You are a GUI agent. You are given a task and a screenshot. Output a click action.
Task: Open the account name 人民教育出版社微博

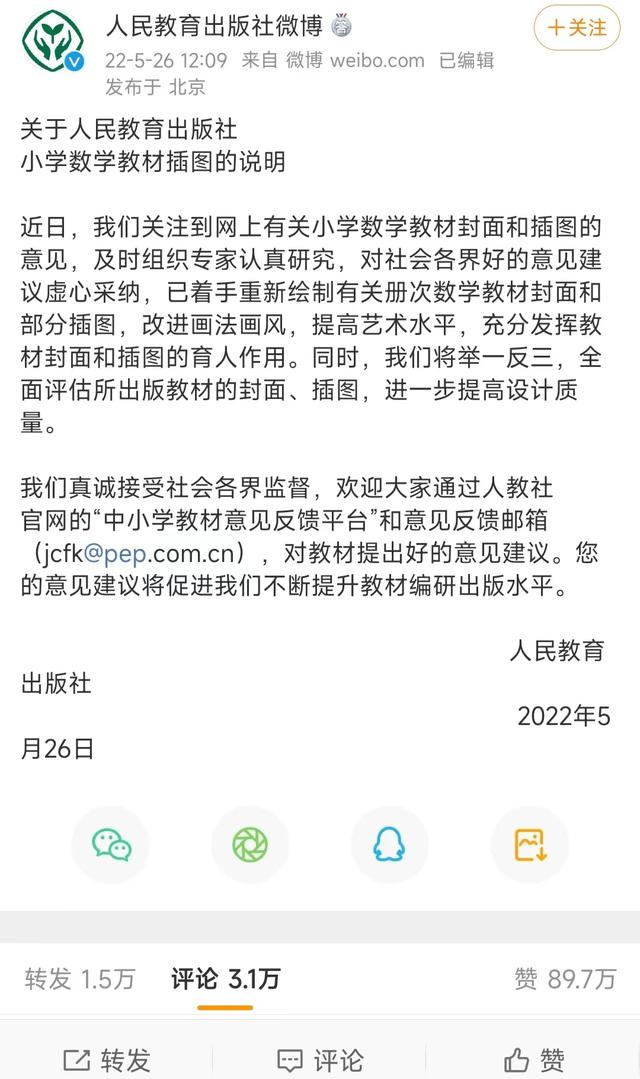point(214,26)
